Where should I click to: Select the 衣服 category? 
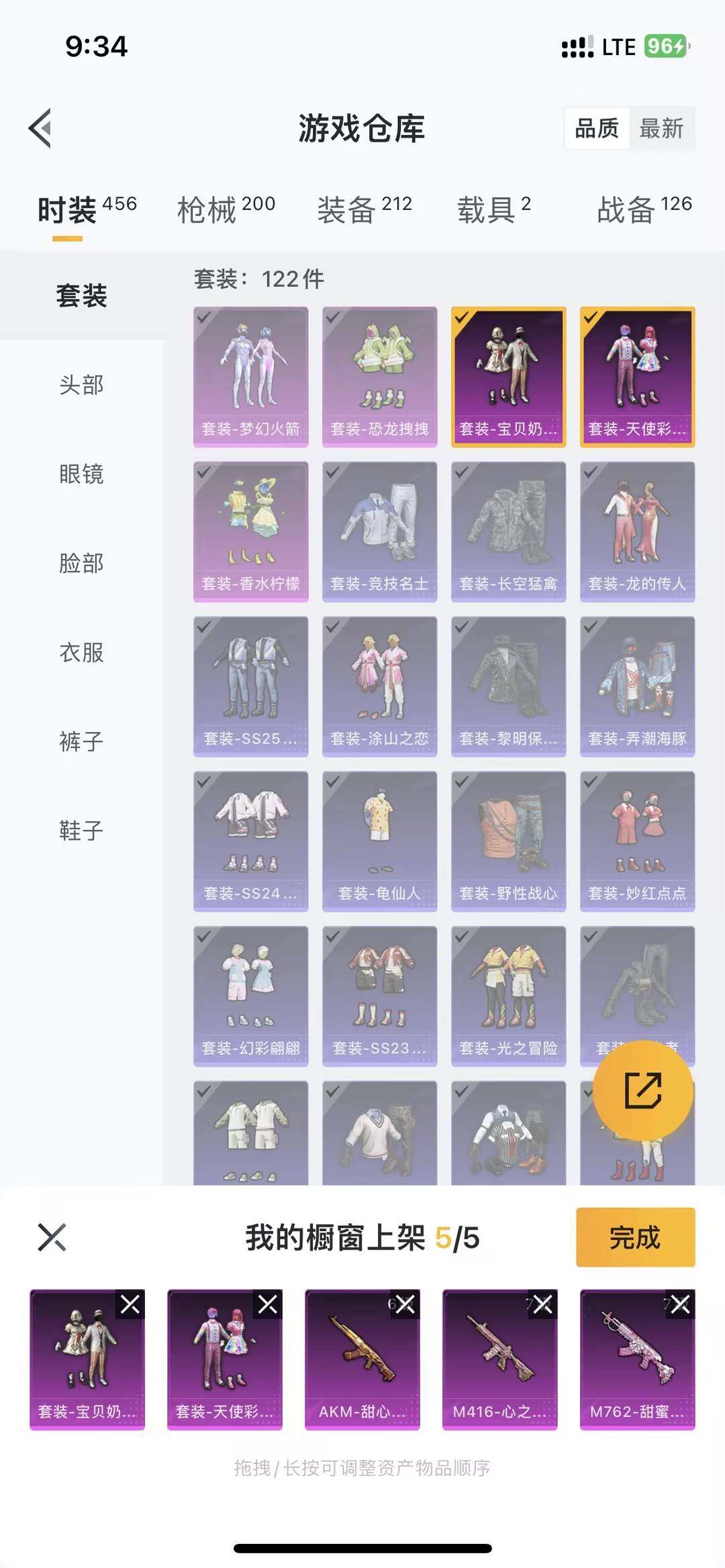(x=81, y=652)
